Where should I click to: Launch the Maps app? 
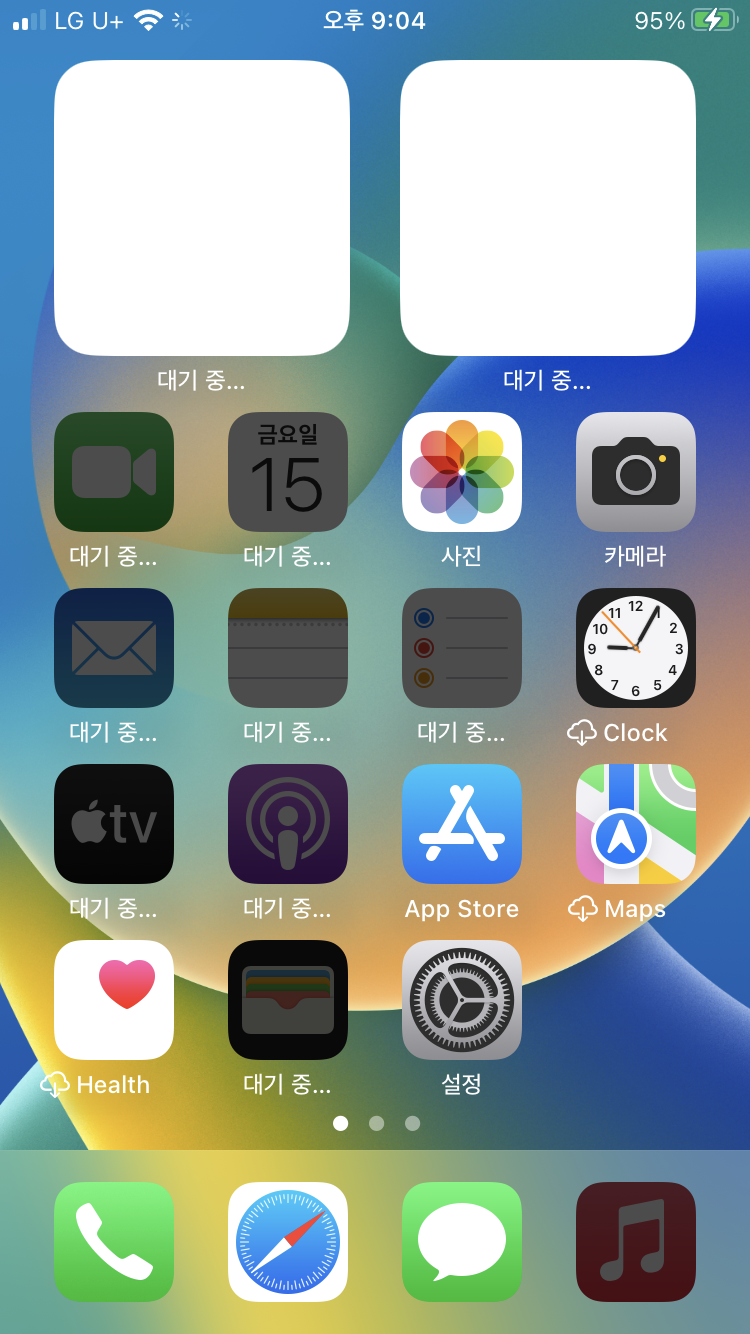coord(636,824)
